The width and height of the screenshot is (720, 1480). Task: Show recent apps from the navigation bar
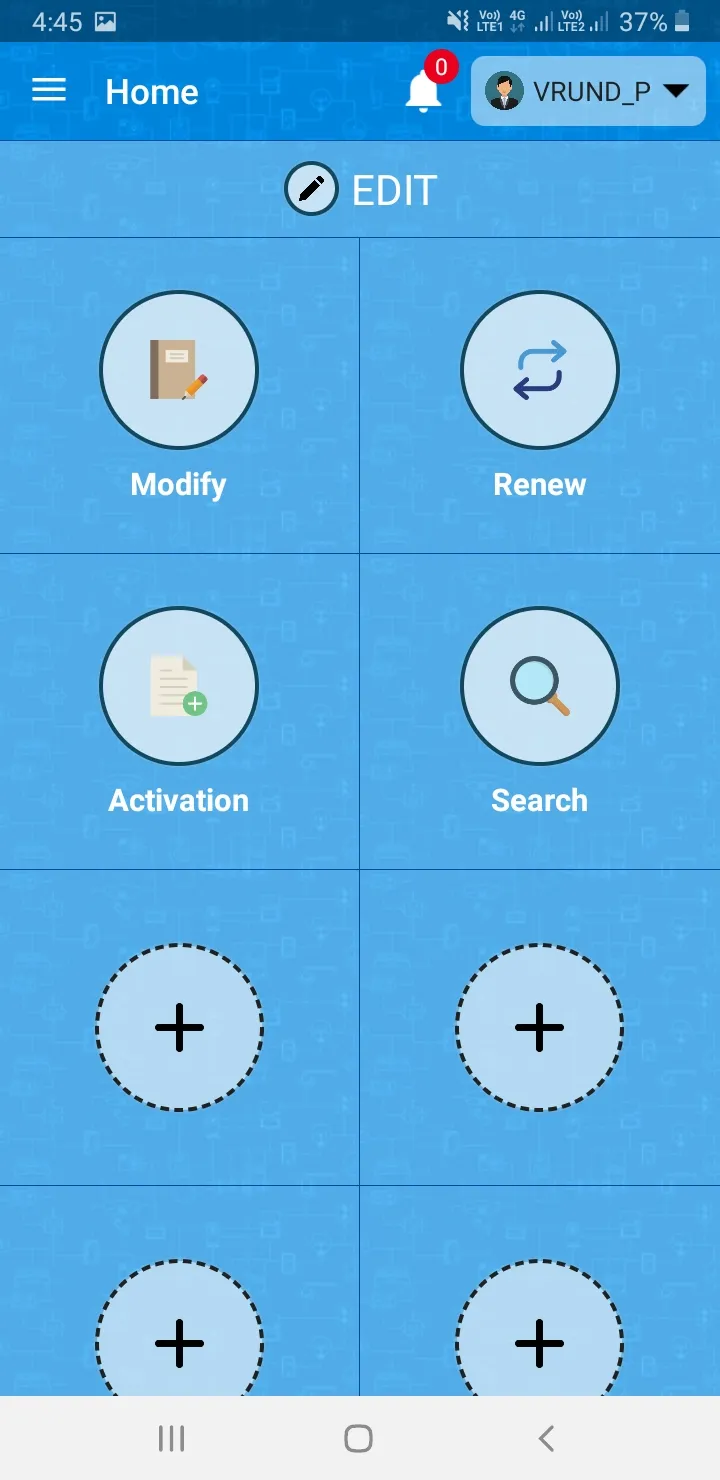(x=172, y=1438)
